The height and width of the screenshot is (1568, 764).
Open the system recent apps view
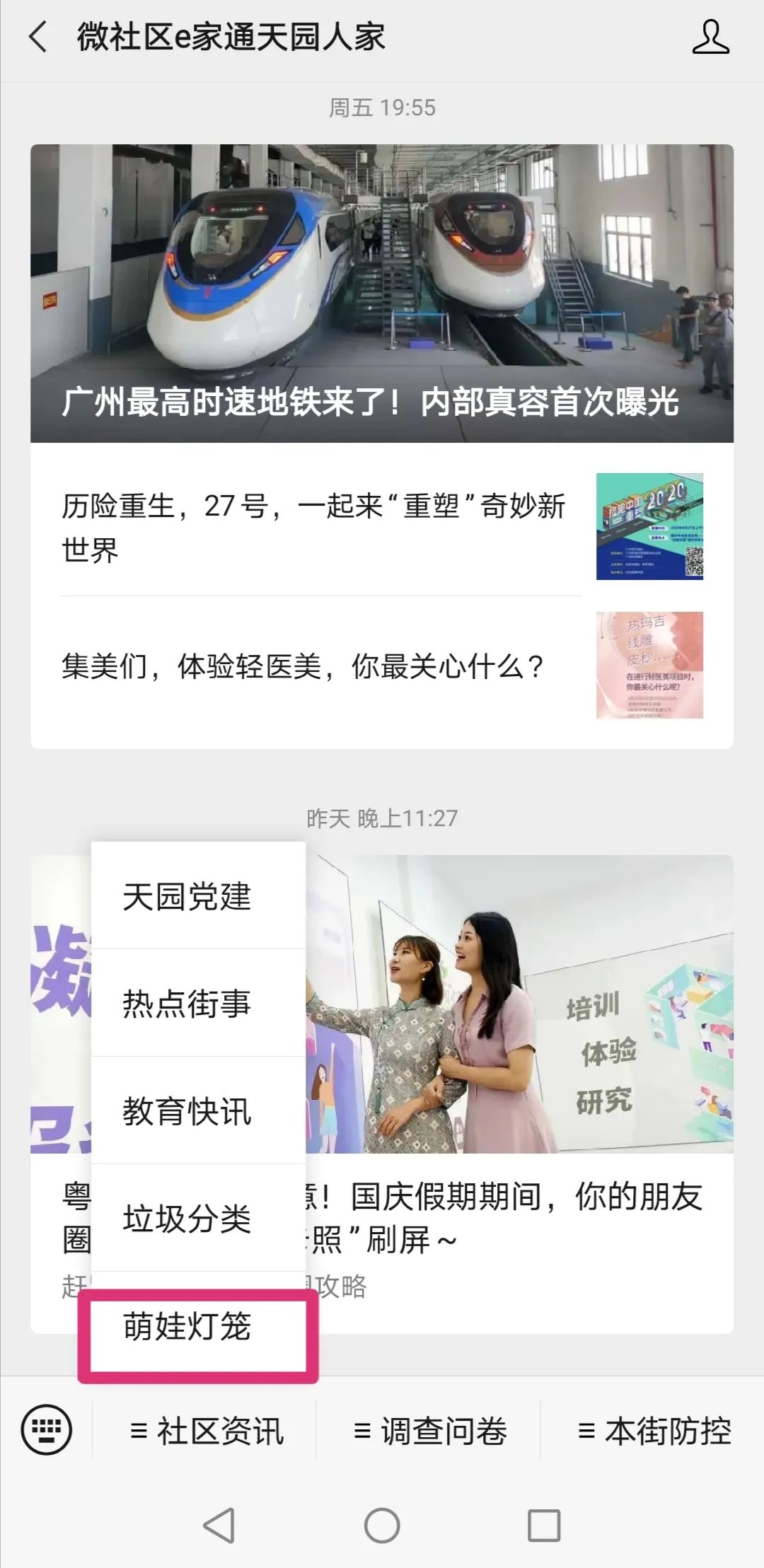544,1526
